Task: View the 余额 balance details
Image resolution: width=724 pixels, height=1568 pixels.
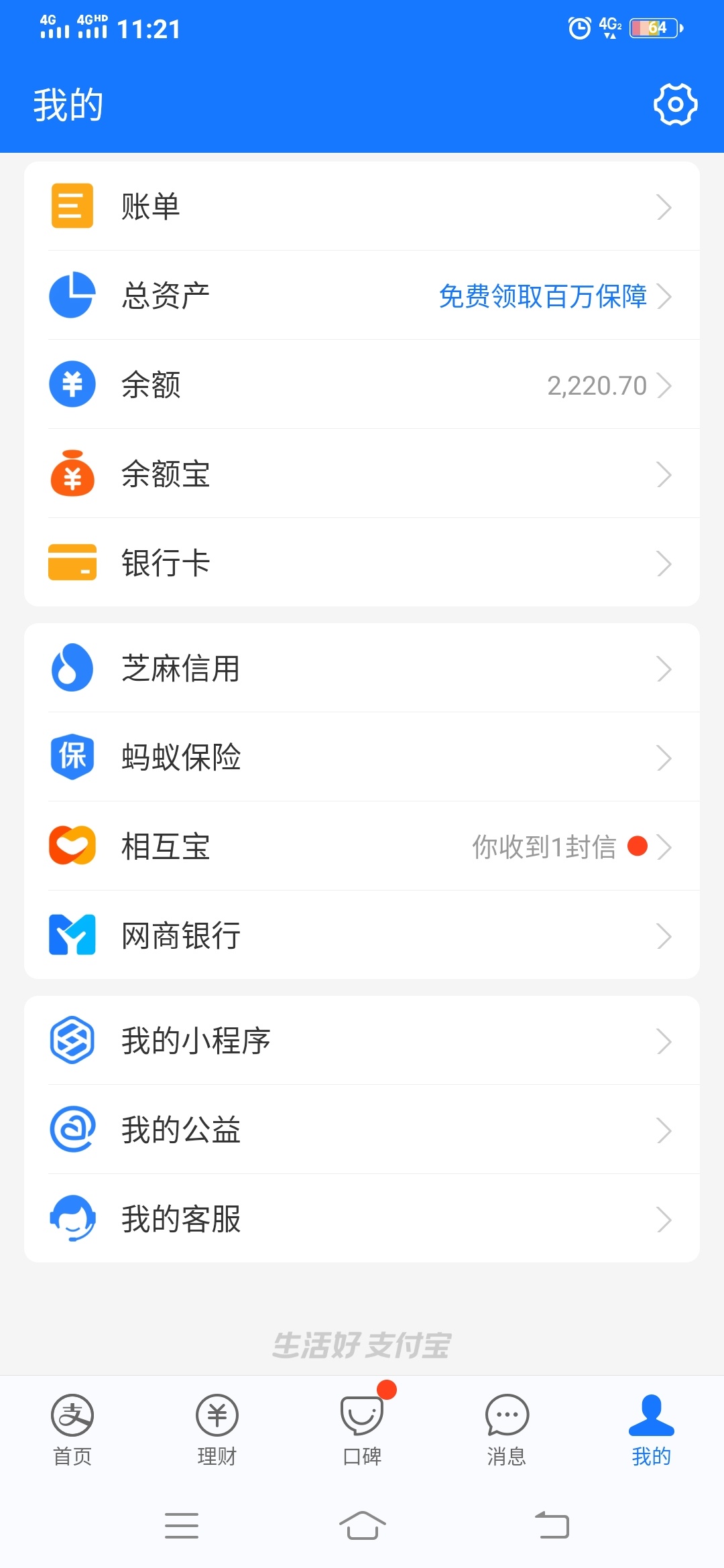Action: coord(362,385)
